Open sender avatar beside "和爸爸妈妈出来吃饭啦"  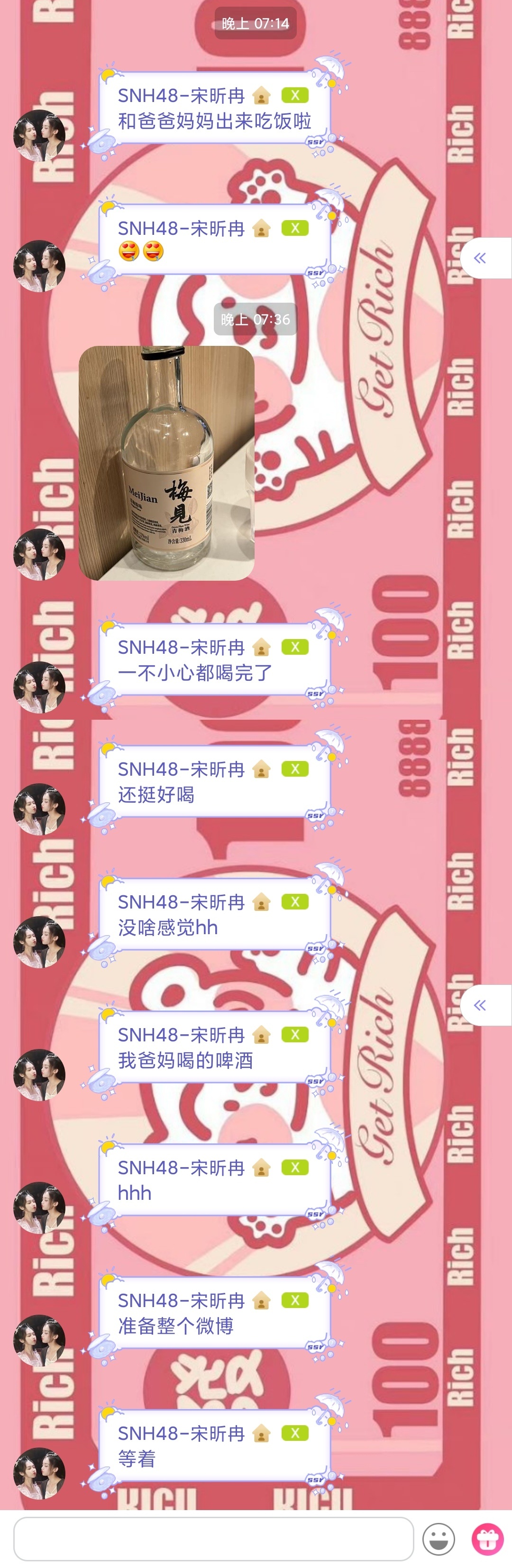click(39, 135)
